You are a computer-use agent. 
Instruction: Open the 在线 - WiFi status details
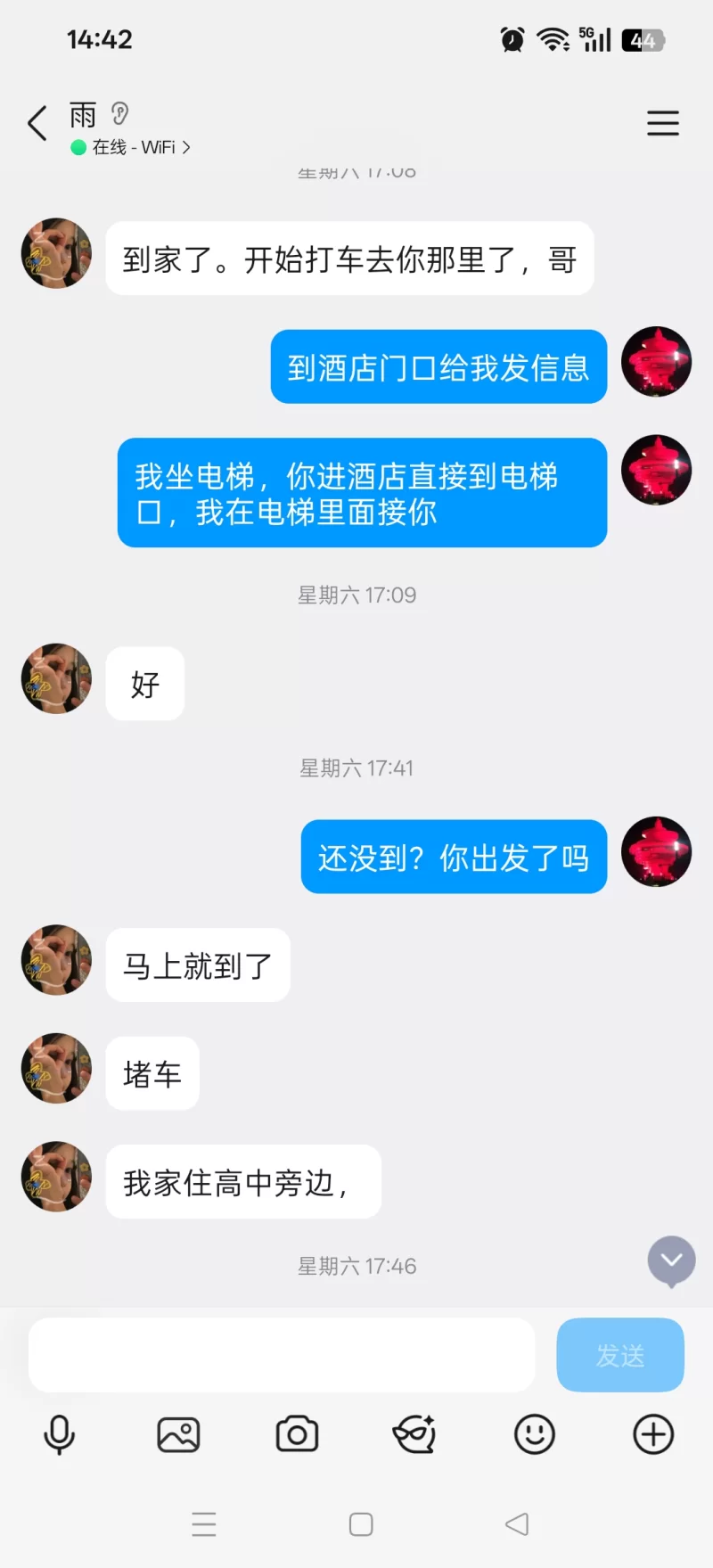point(134,147)
